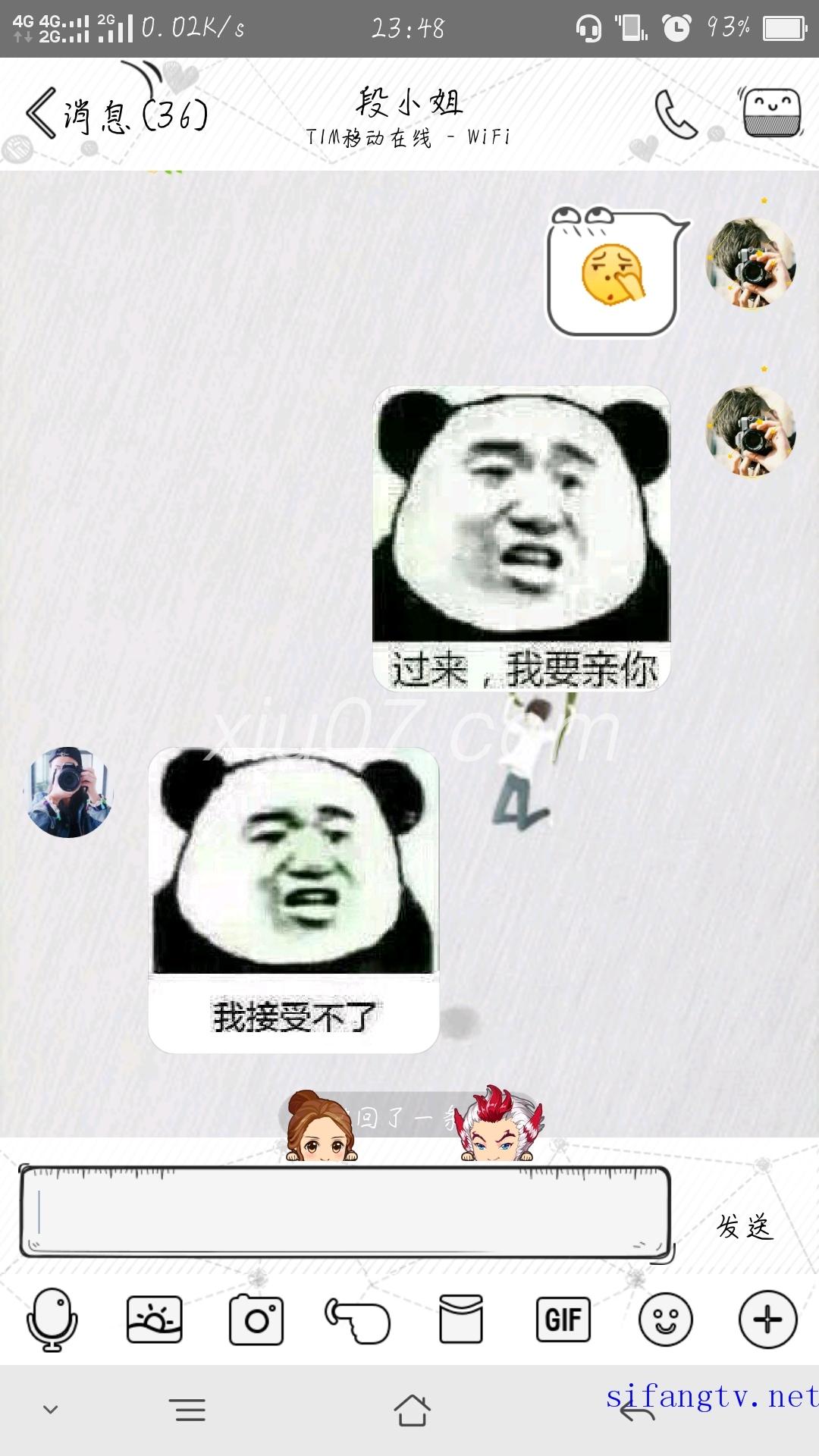
Task: Open the photo gallery picker
Action: (x=154, y=1319)
